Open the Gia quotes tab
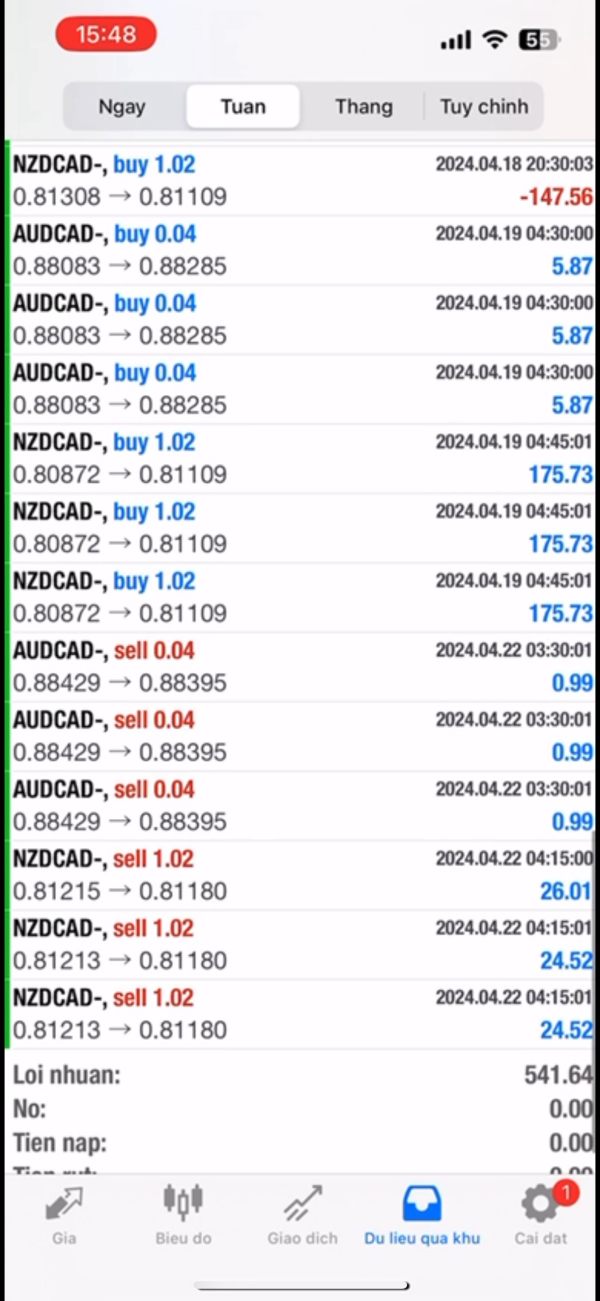The height and width of the screenshot is (1301, 600). pyautogui.click(x=64, y=1215)
